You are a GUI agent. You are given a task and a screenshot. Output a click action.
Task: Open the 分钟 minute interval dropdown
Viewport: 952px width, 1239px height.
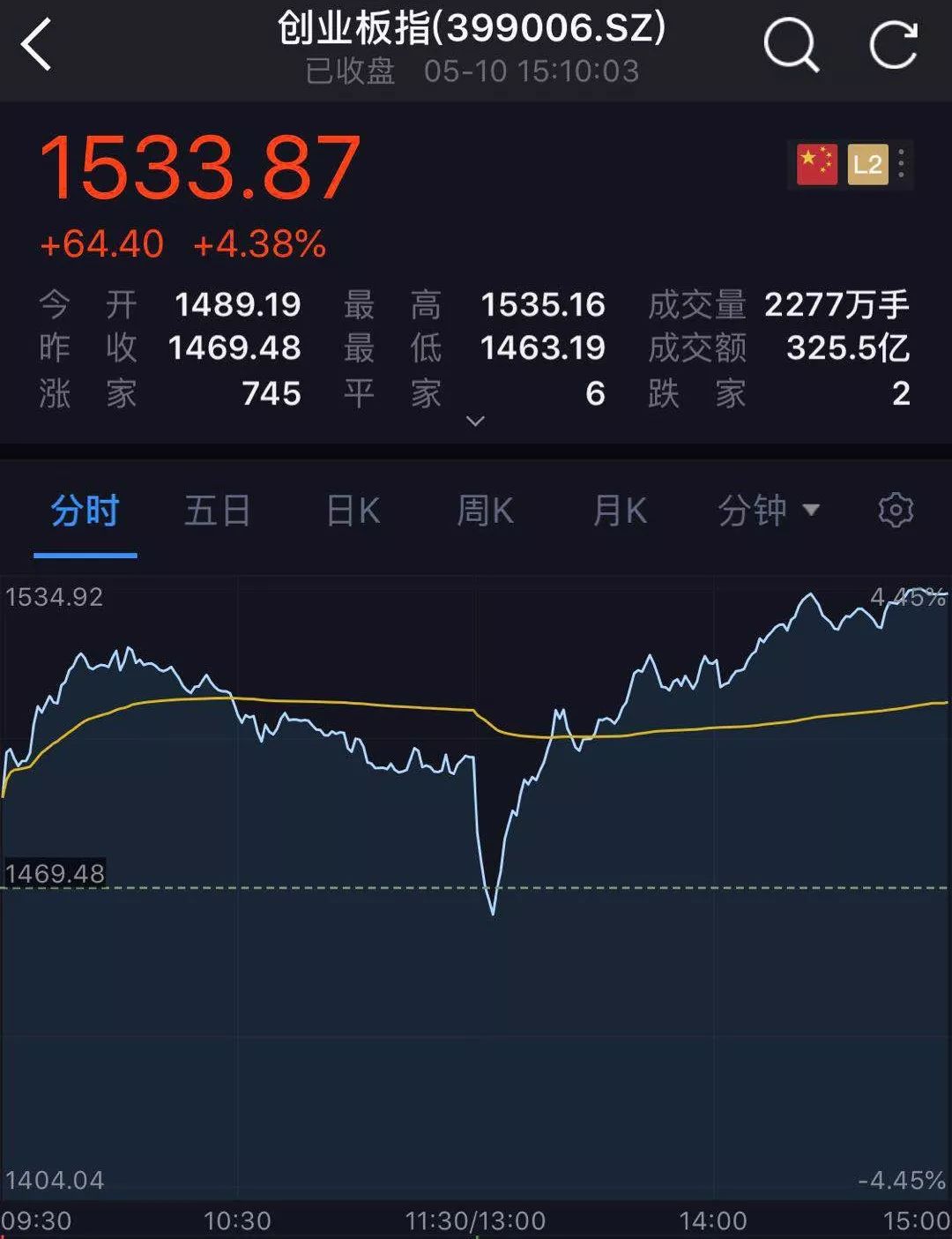point(767,511)
